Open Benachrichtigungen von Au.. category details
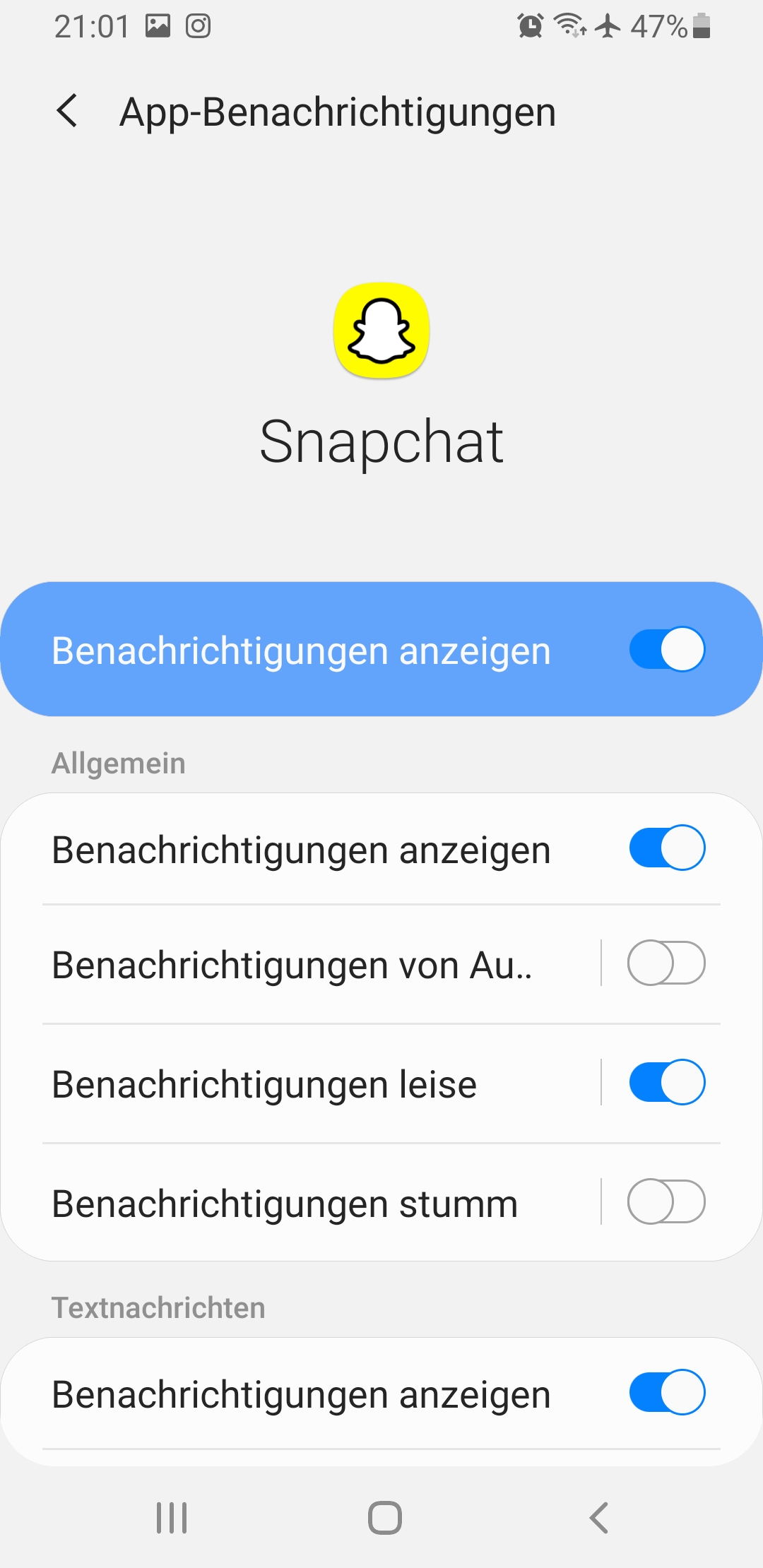The width and height of the screenshot is (763, 1568). point(297,965)
